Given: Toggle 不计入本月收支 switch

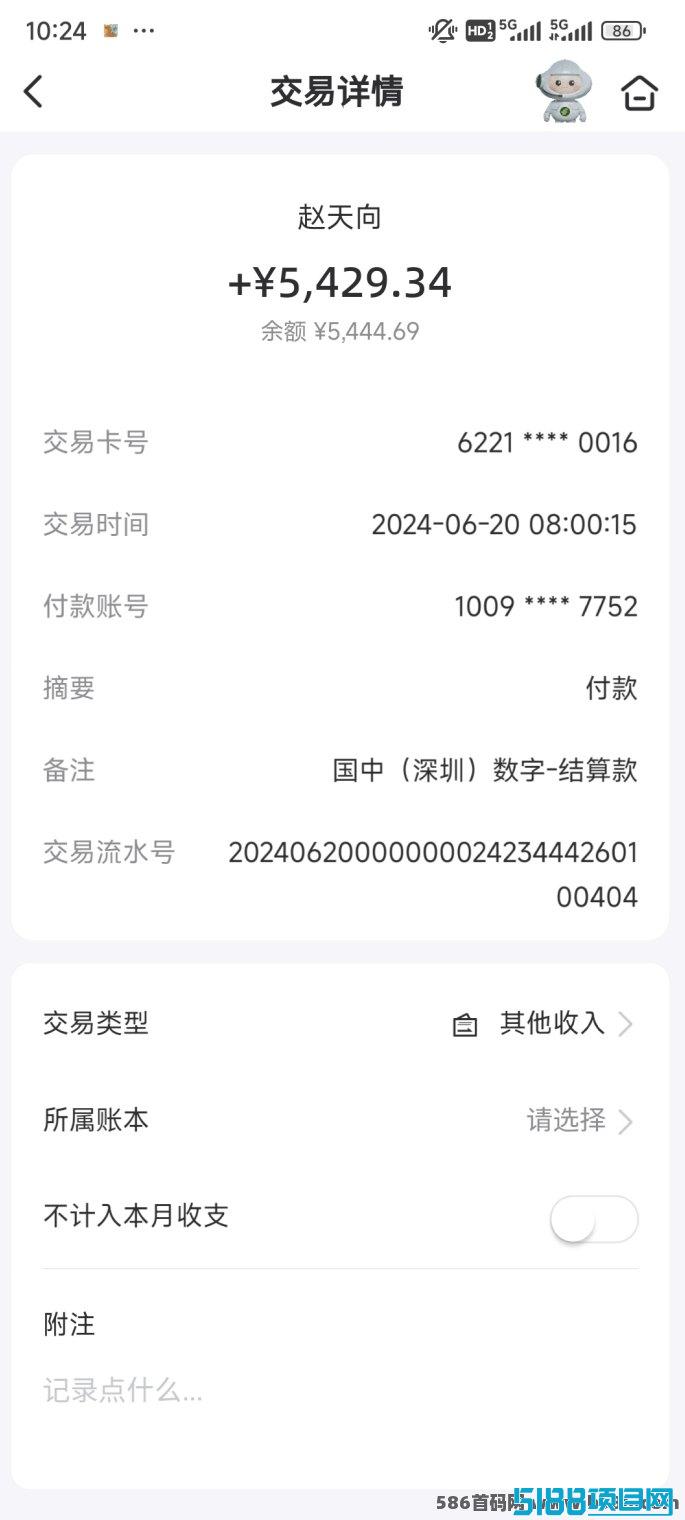Looking at the screenshot, I should [594, 1219].
